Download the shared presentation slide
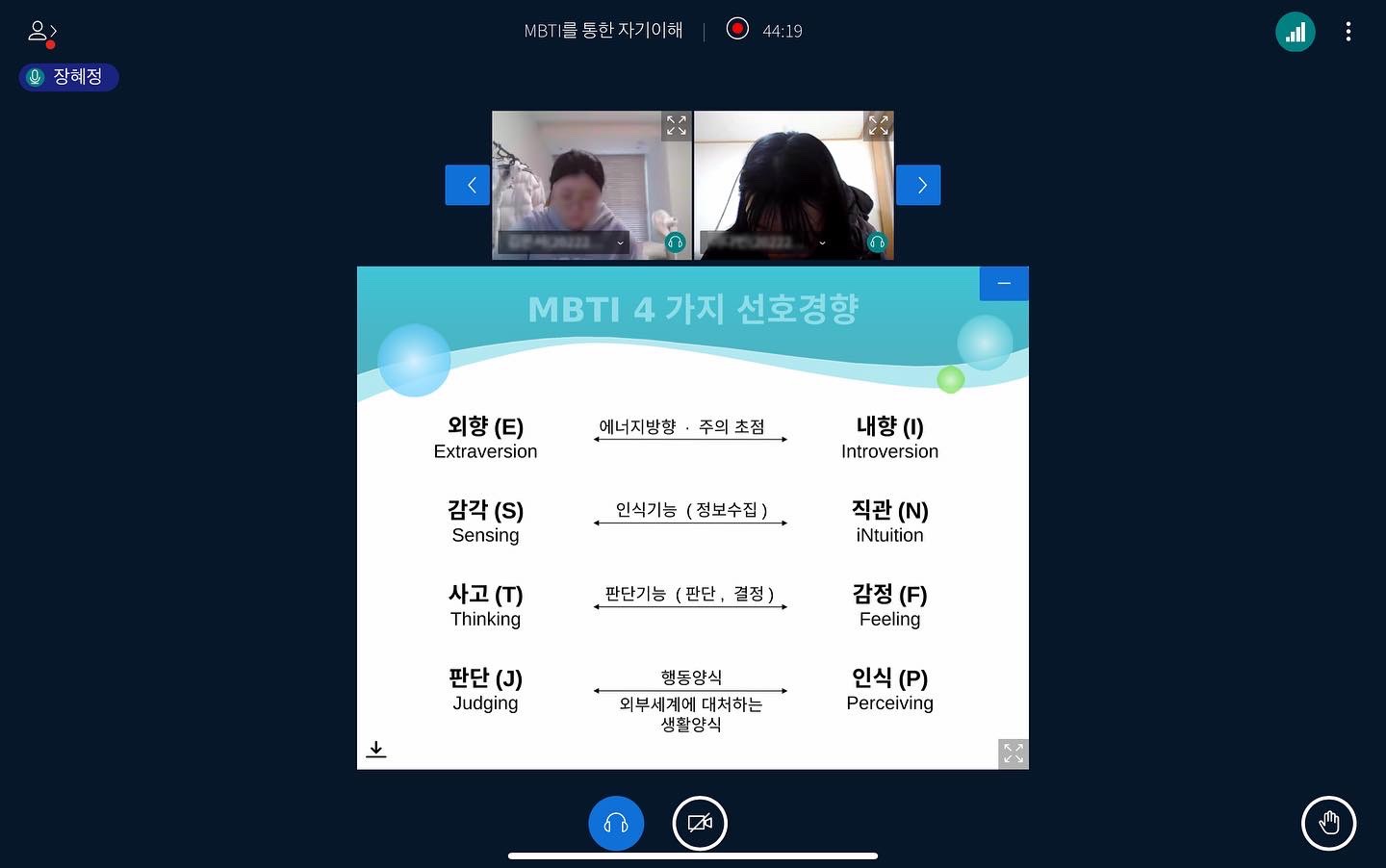 coord(376,749)
